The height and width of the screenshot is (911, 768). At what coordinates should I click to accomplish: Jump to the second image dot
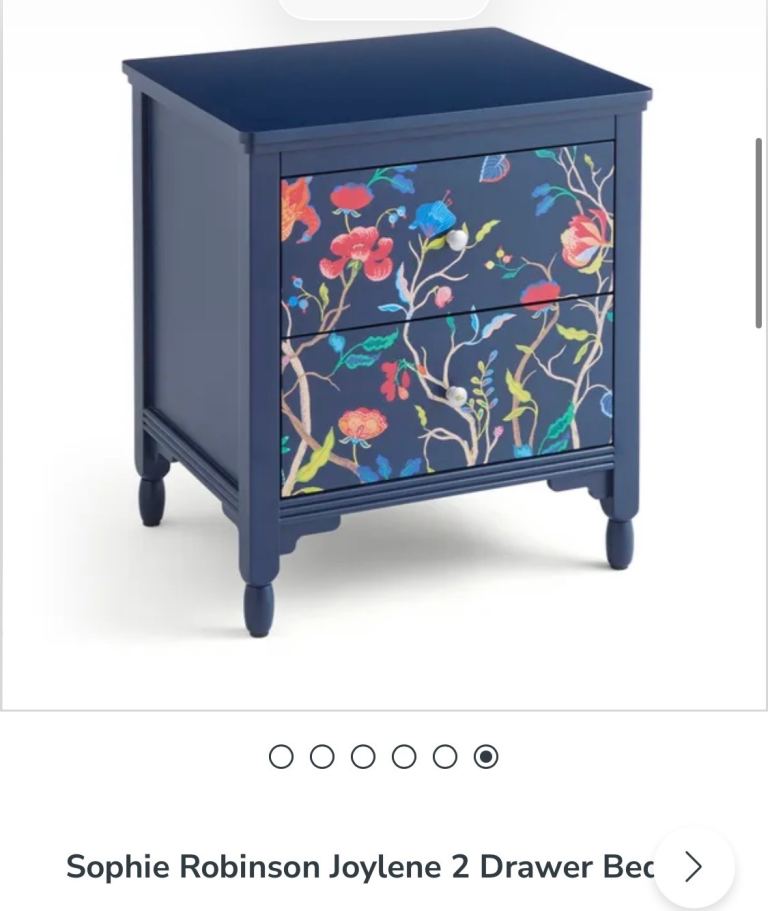click(x=322, y=757)
